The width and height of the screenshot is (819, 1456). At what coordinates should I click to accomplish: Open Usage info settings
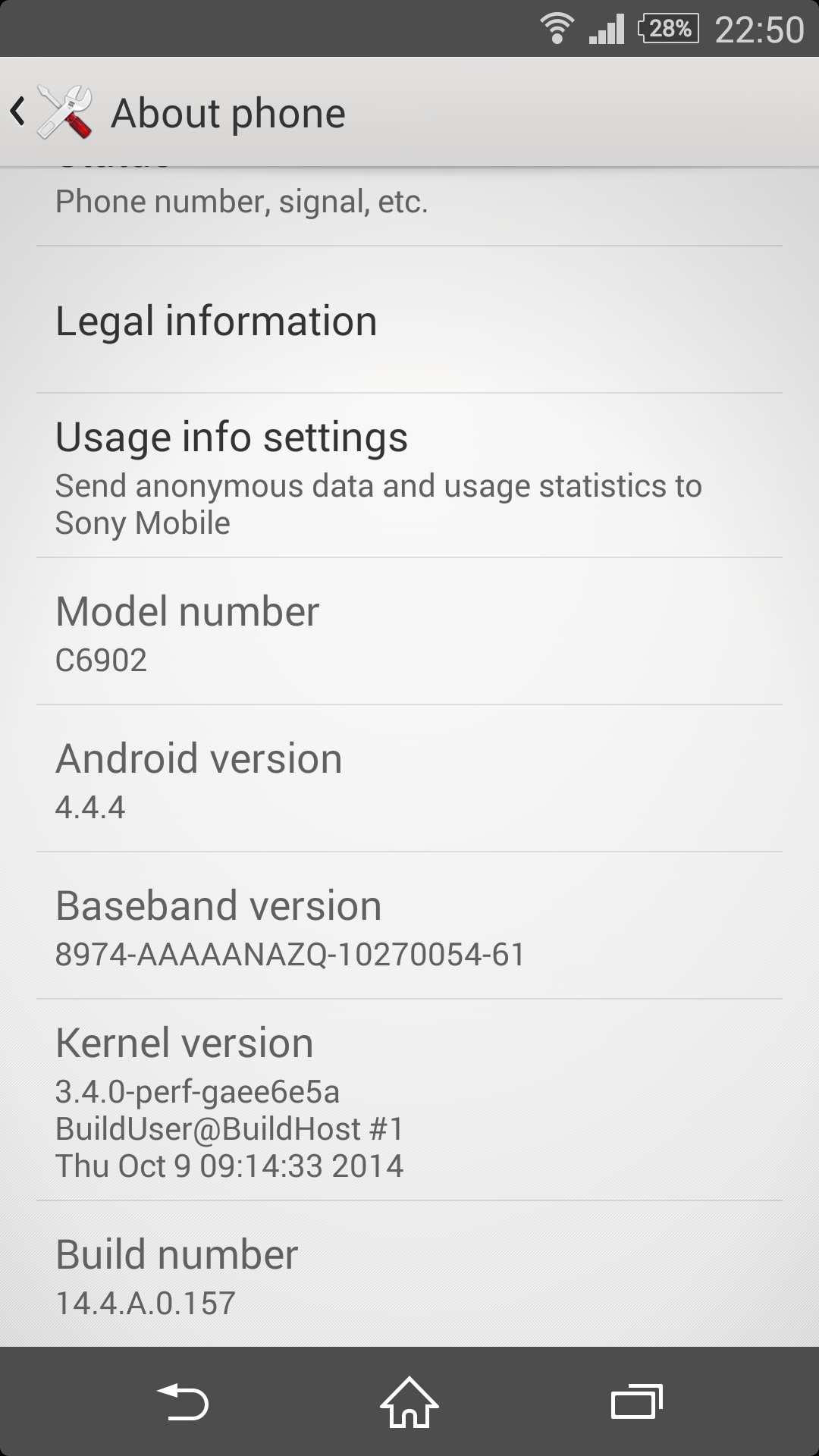[409, 476]
